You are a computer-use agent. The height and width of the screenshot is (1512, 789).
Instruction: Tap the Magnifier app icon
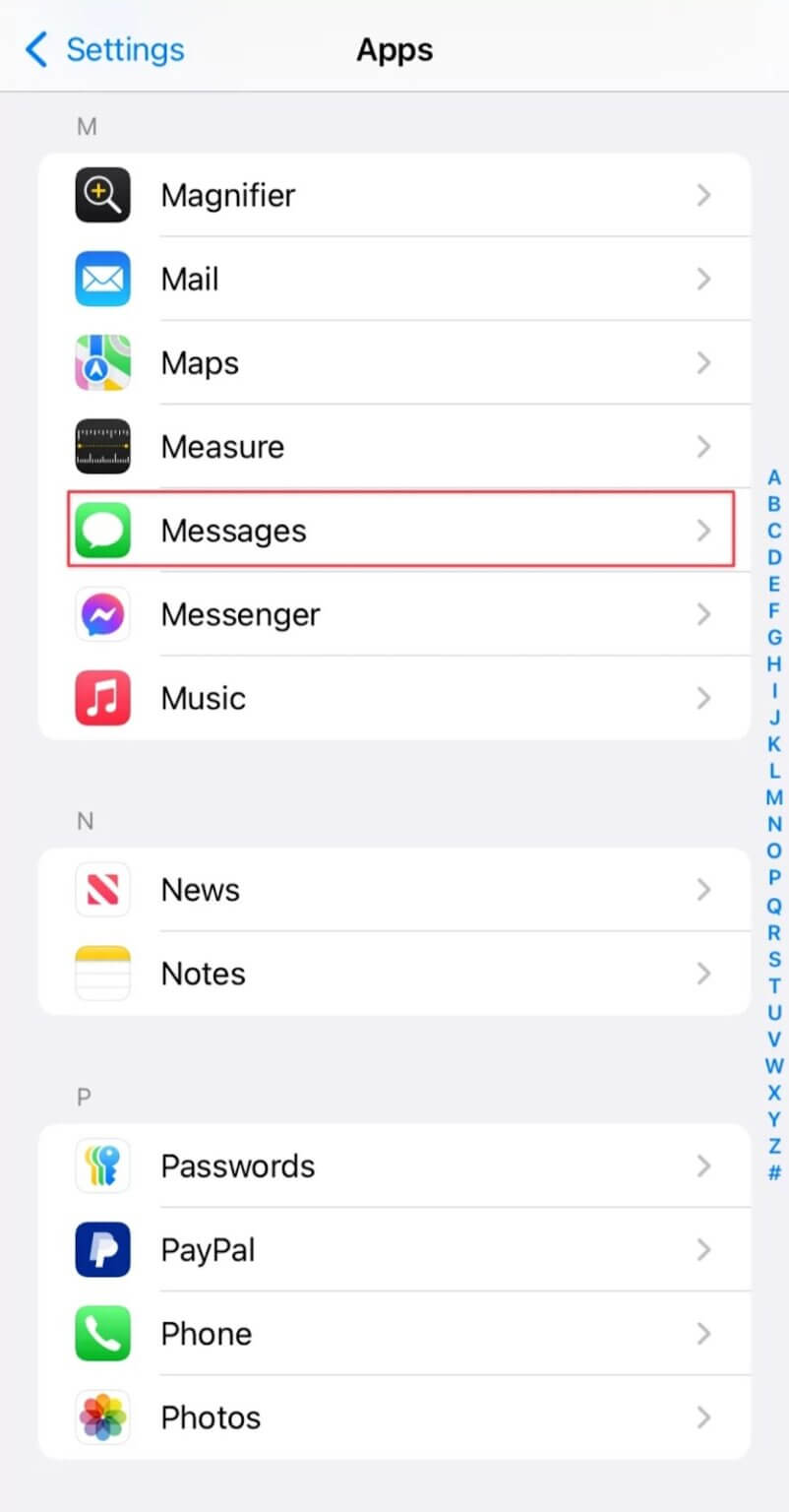[x=102, y=195]
